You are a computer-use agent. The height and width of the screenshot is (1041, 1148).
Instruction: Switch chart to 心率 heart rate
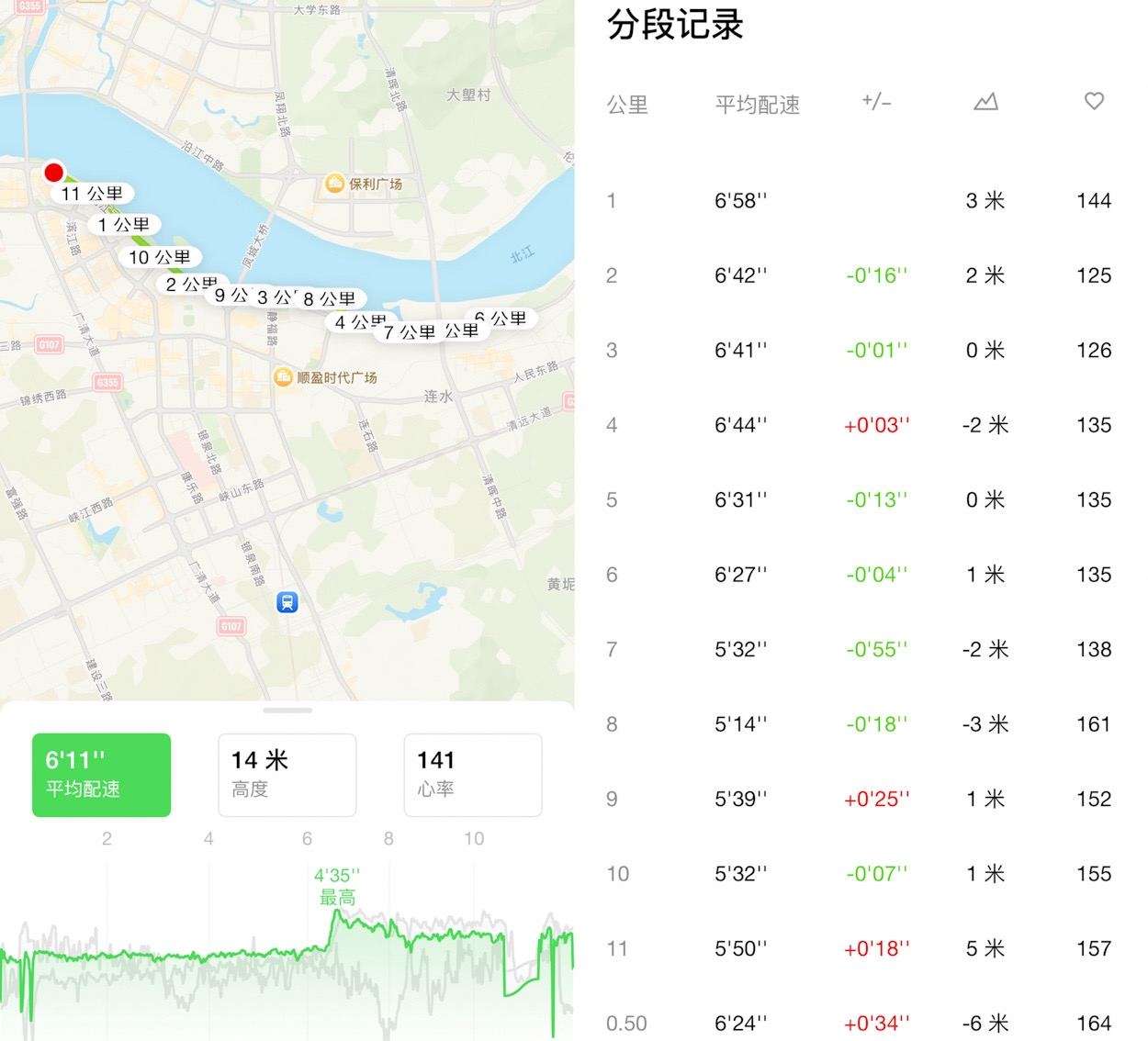[x=472, y=775]
